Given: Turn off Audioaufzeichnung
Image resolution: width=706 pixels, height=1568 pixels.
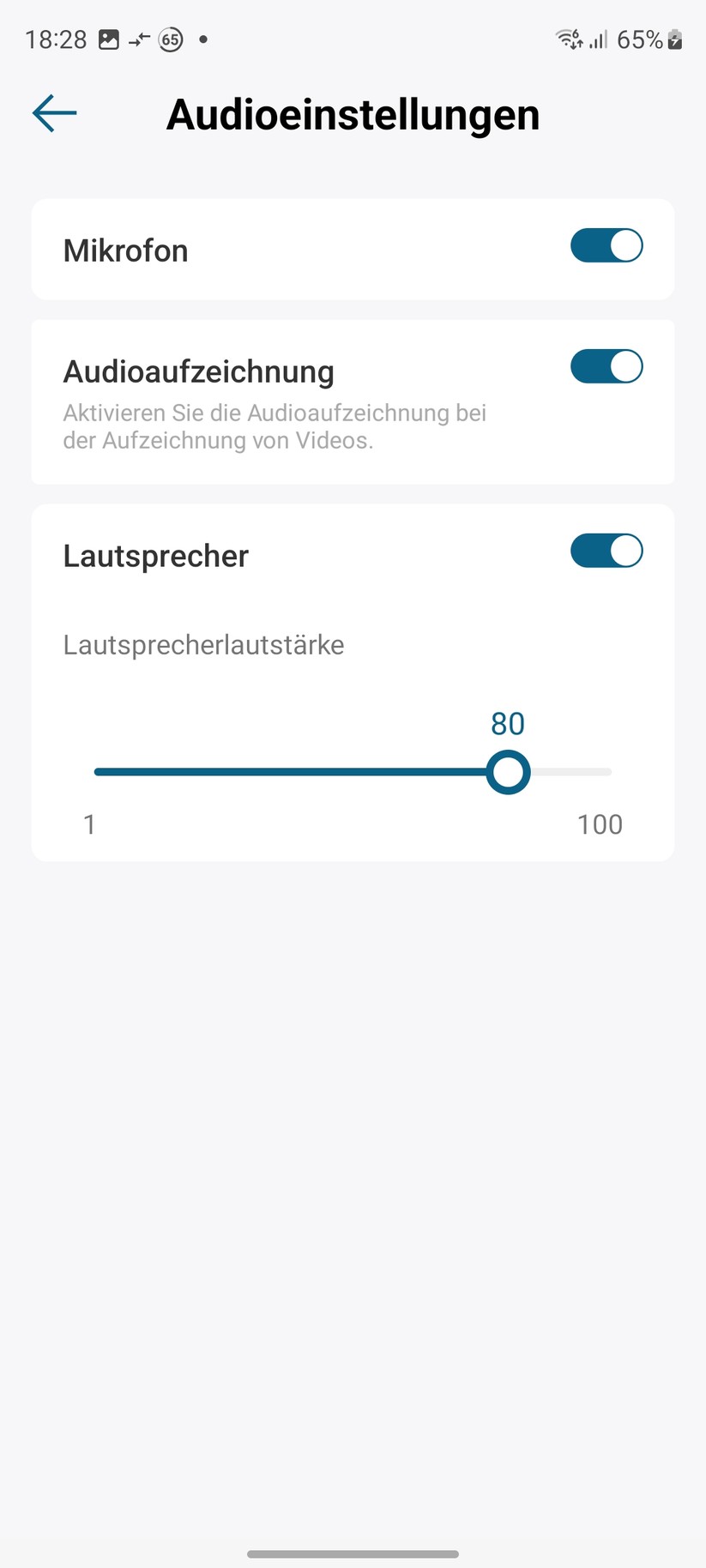Looking at the screenshot, I should pyautogui.click(x=606, y=366).
